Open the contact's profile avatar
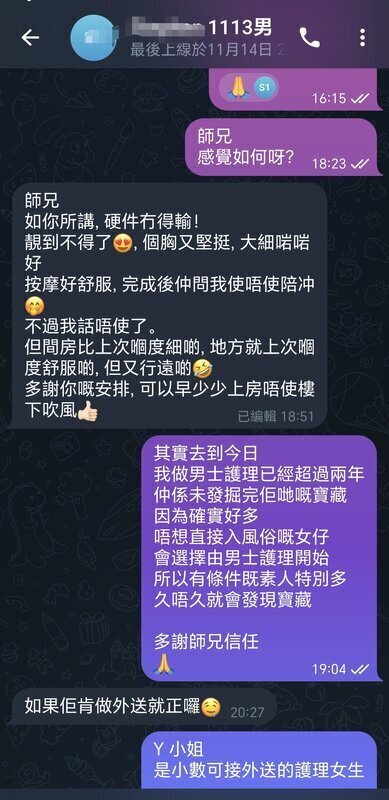 (93, 38)
